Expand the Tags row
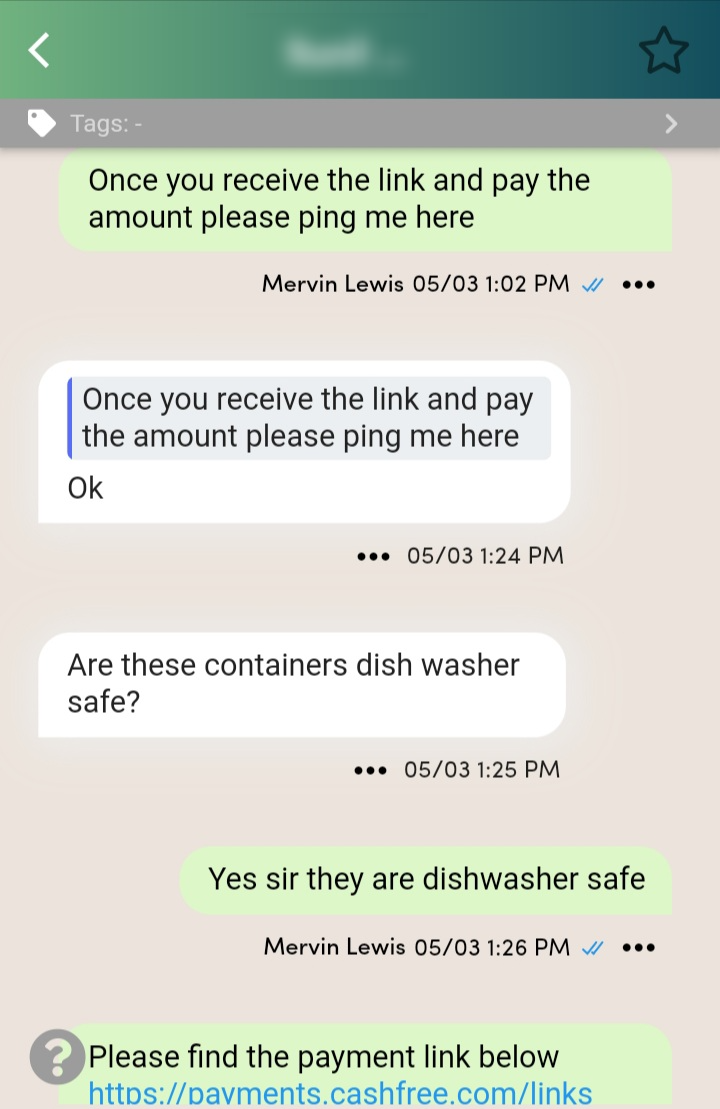Screen dimensions: 720x1109 pyautogui.click(x=671, y=124)
